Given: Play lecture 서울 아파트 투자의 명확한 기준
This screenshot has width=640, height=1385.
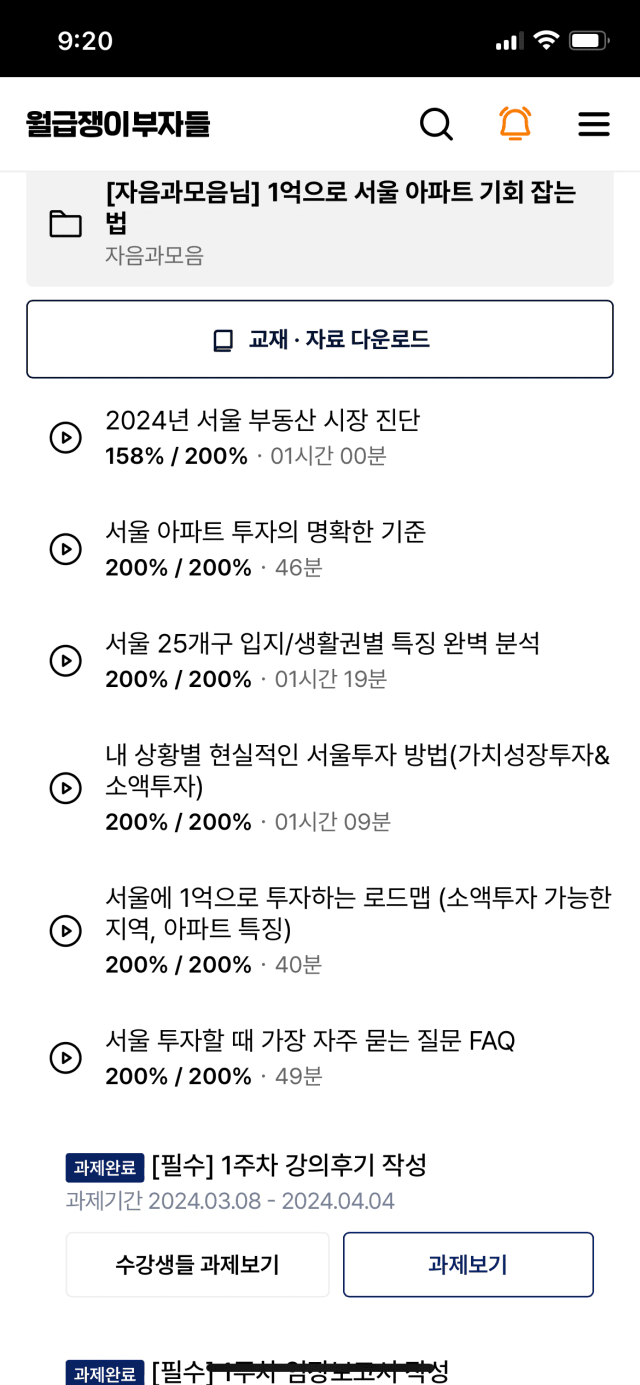Looking at the screenshot, I should click(66, 549).
